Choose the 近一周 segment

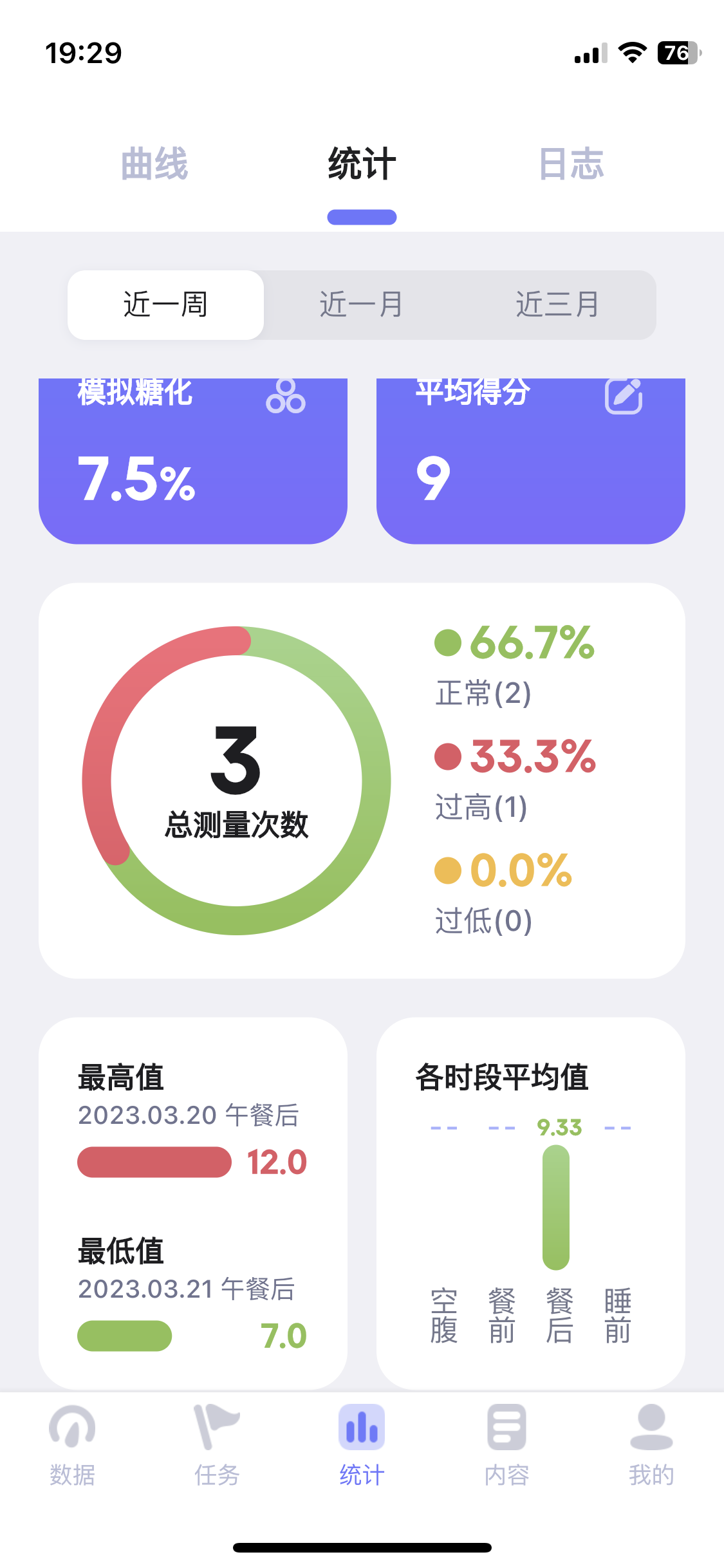(166, 304)
